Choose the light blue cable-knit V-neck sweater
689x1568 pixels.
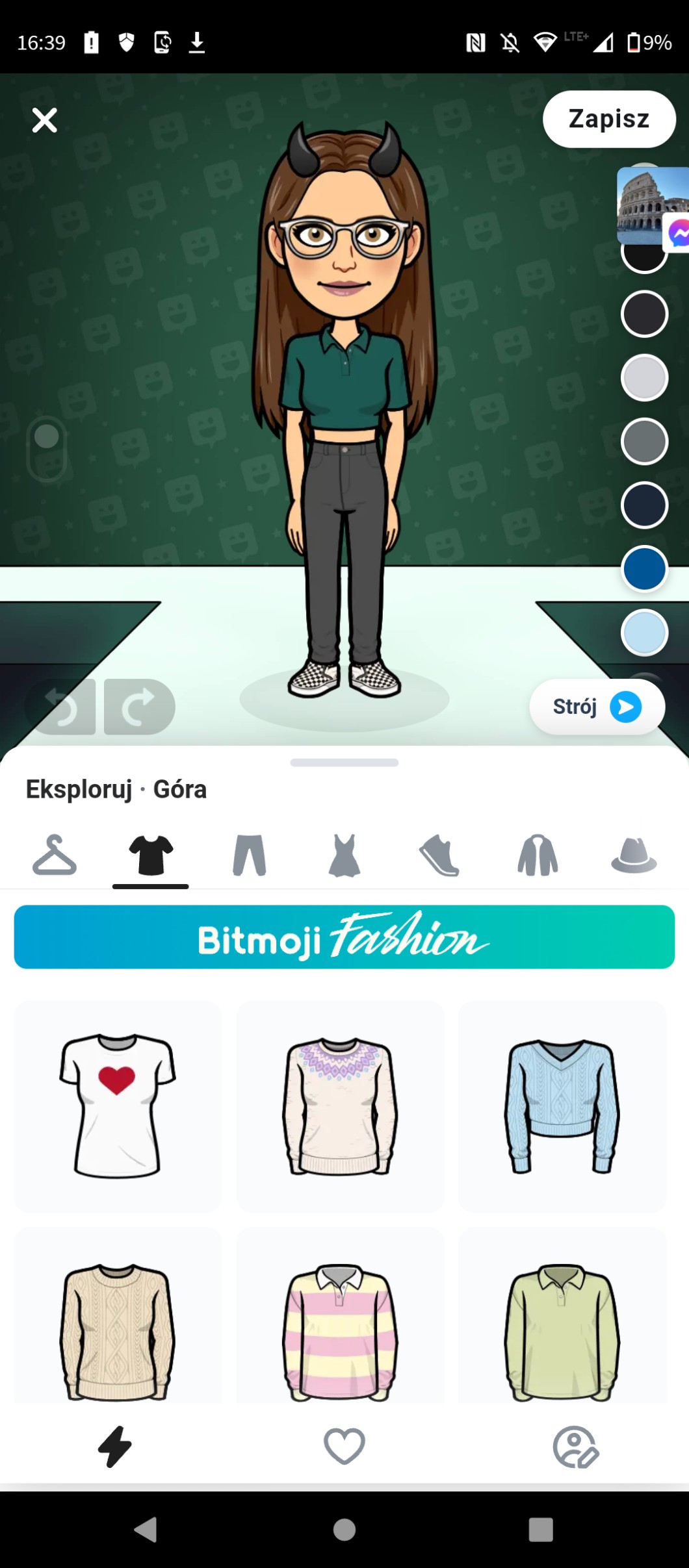tap(562, 1106)
